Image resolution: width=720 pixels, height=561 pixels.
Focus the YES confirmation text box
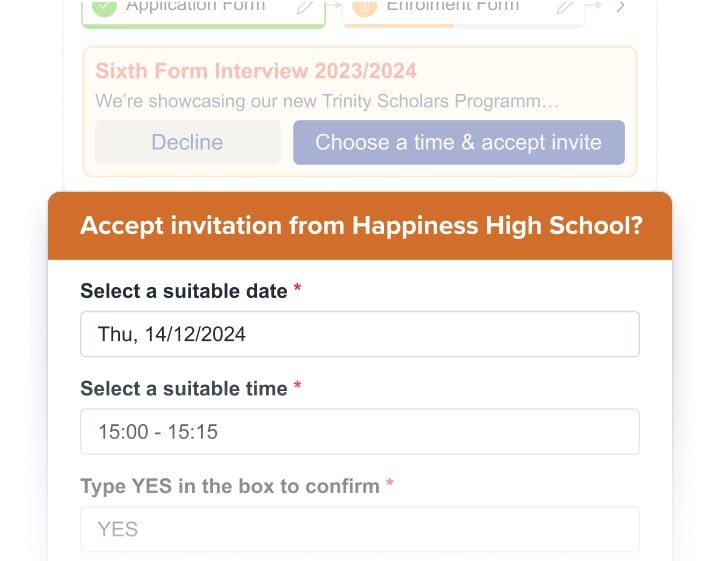tap(360, 529)
